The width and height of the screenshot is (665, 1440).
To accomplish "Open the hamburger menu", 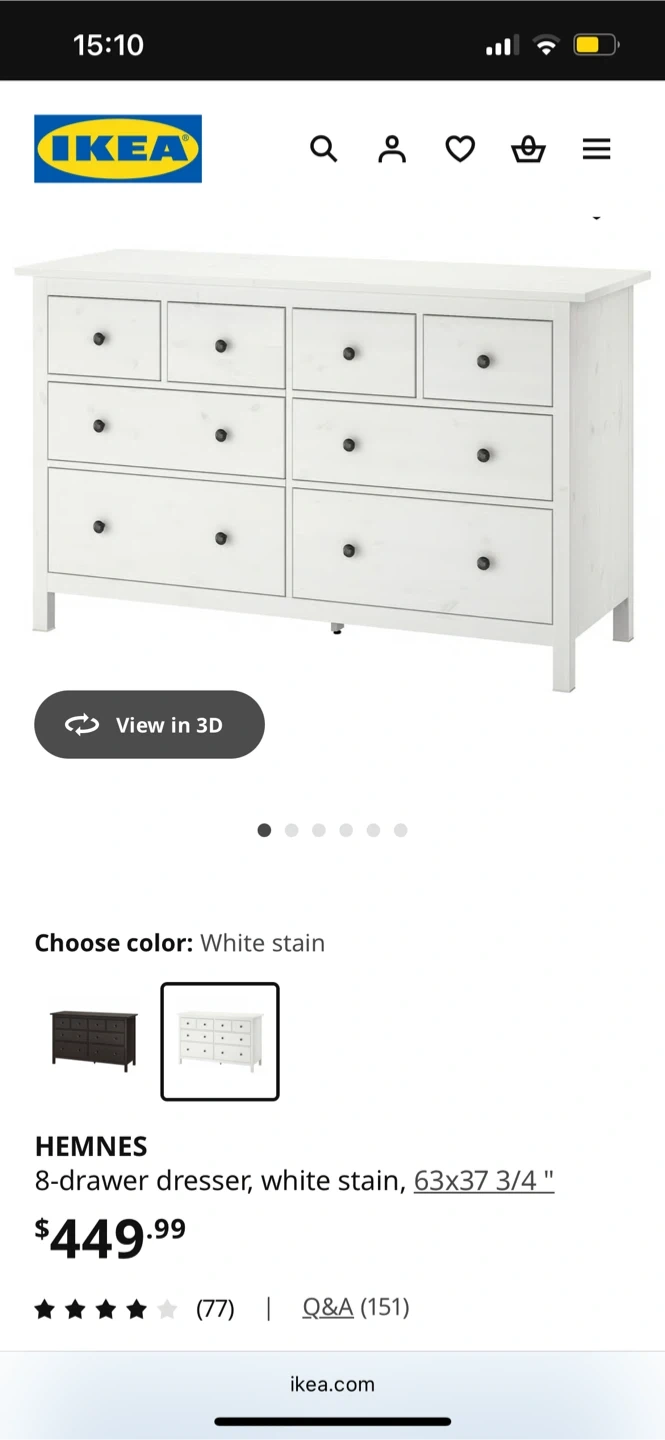I will point(596,149).
